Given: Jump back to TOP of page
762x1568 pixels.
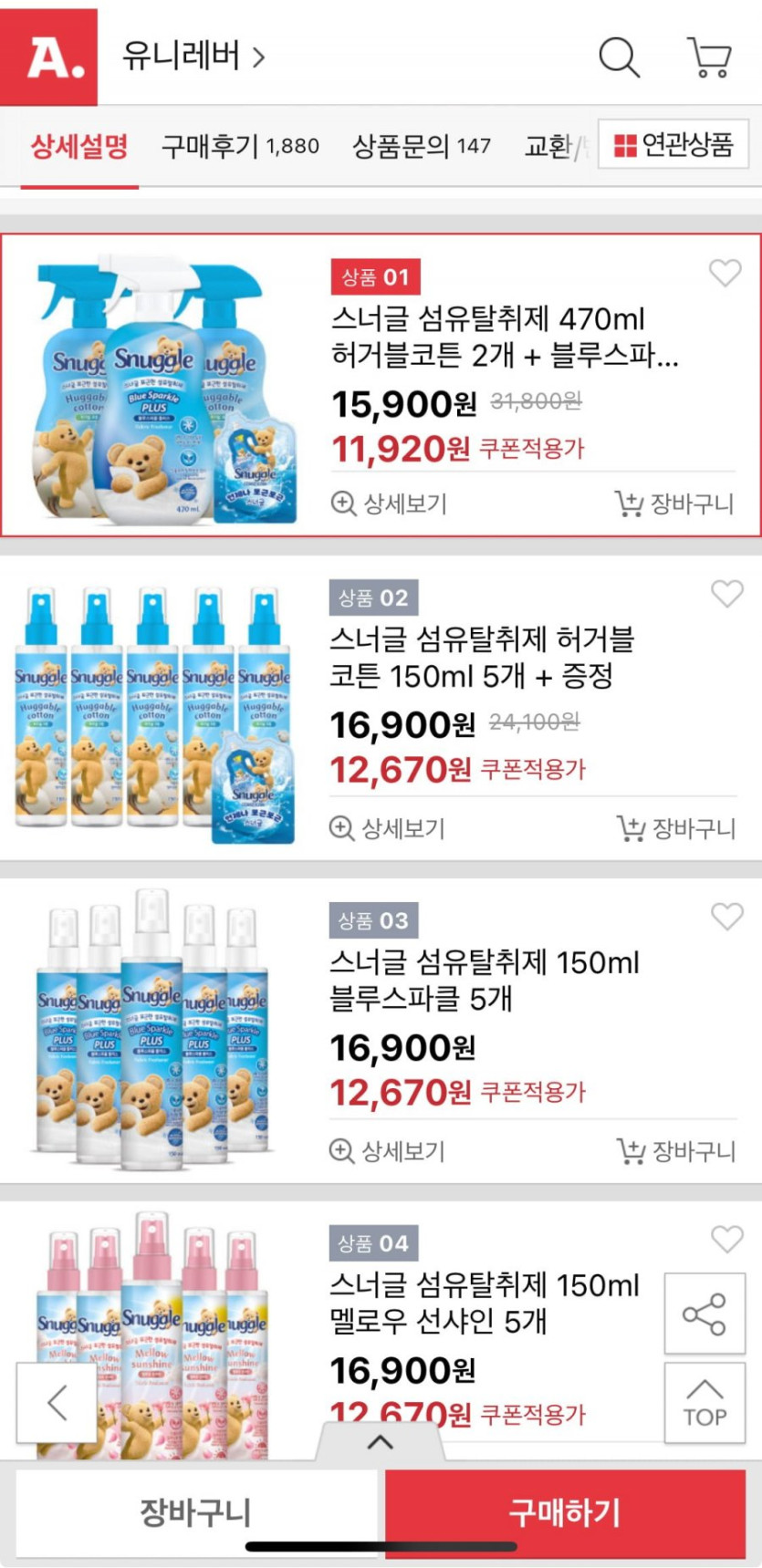Looking at the screenshot, I should 705,1402.
